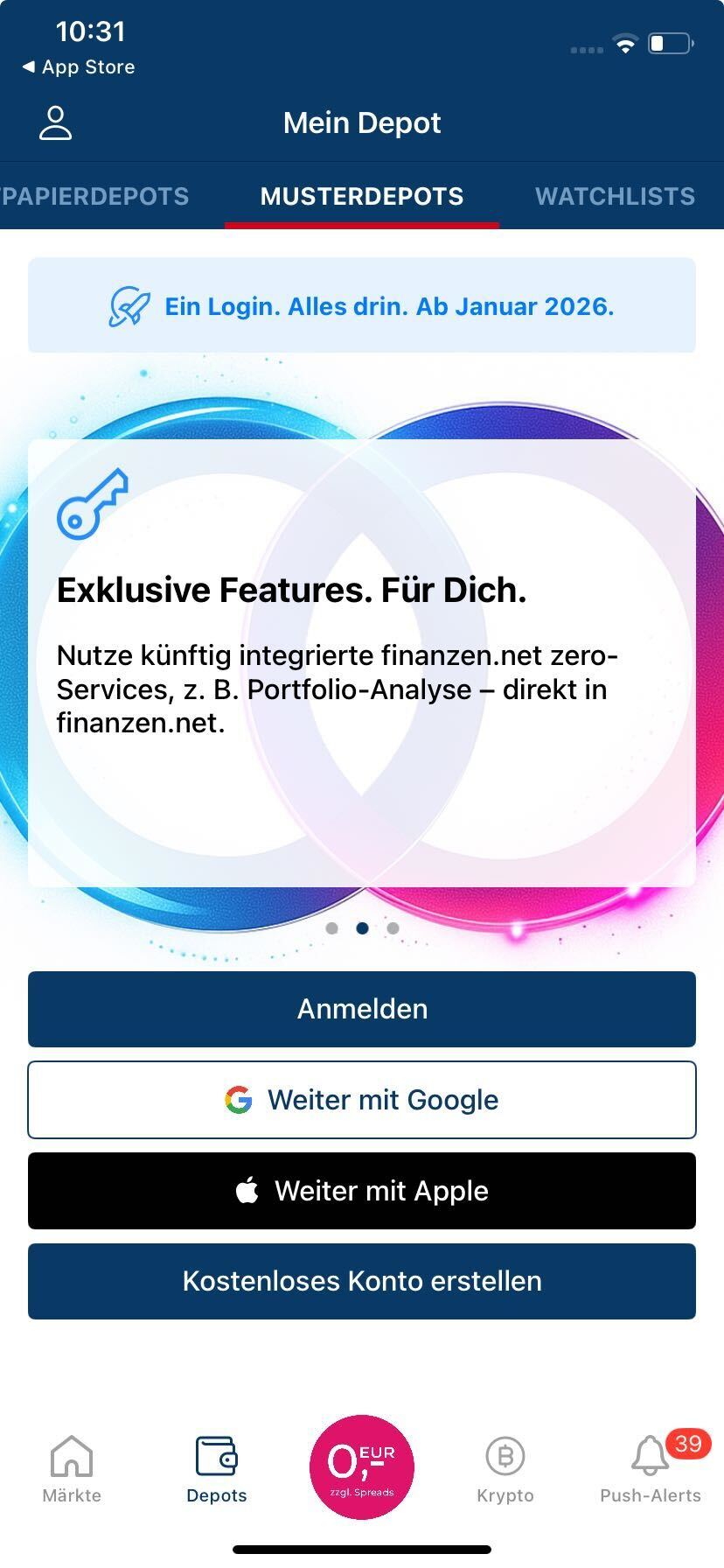This screenshot has width=724, height=1568.
Task: Continue with Google sign-in
Action: 362,1100
